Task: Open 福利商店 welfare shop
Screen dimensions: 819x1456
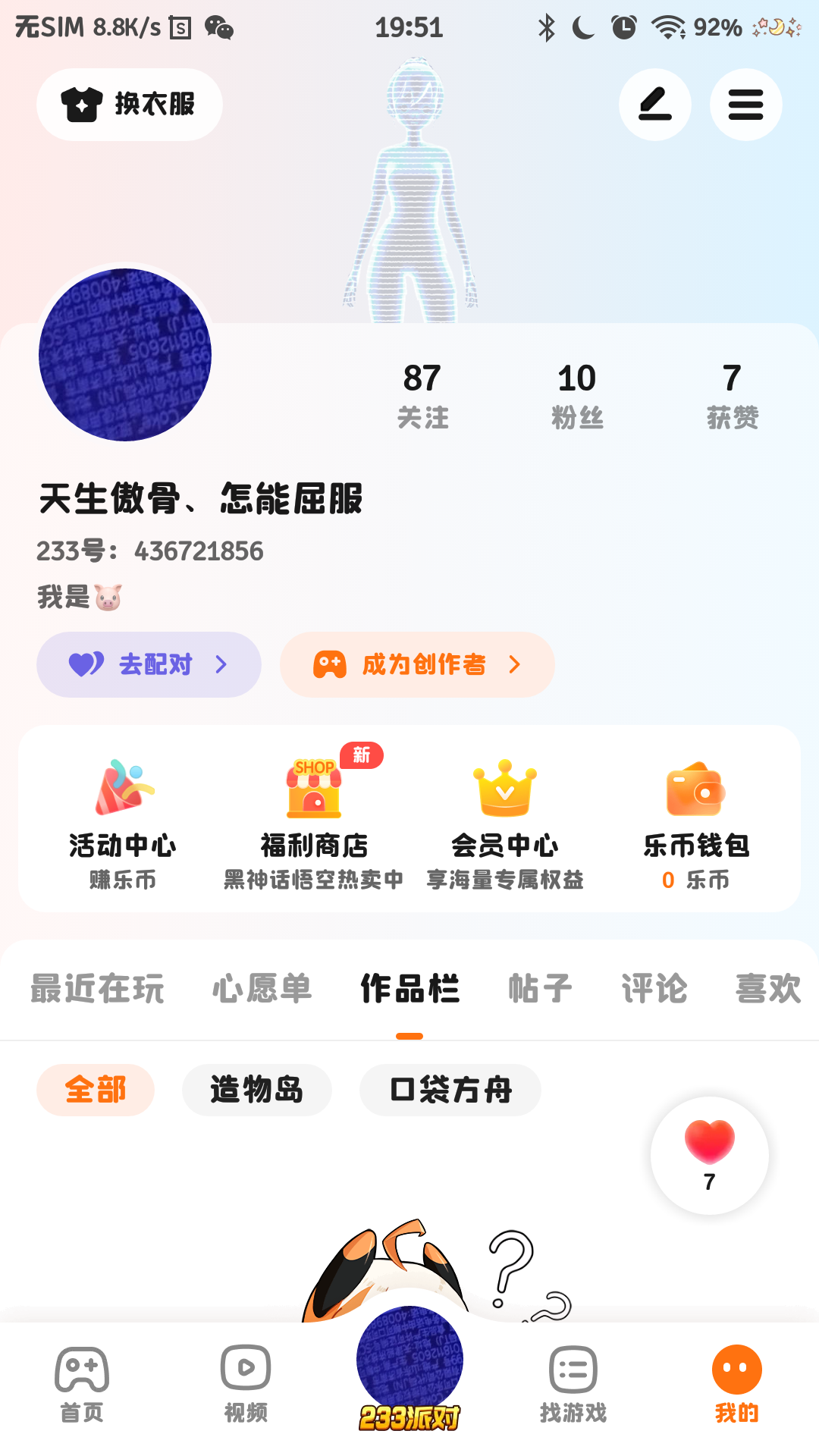Action: point(314,824)
